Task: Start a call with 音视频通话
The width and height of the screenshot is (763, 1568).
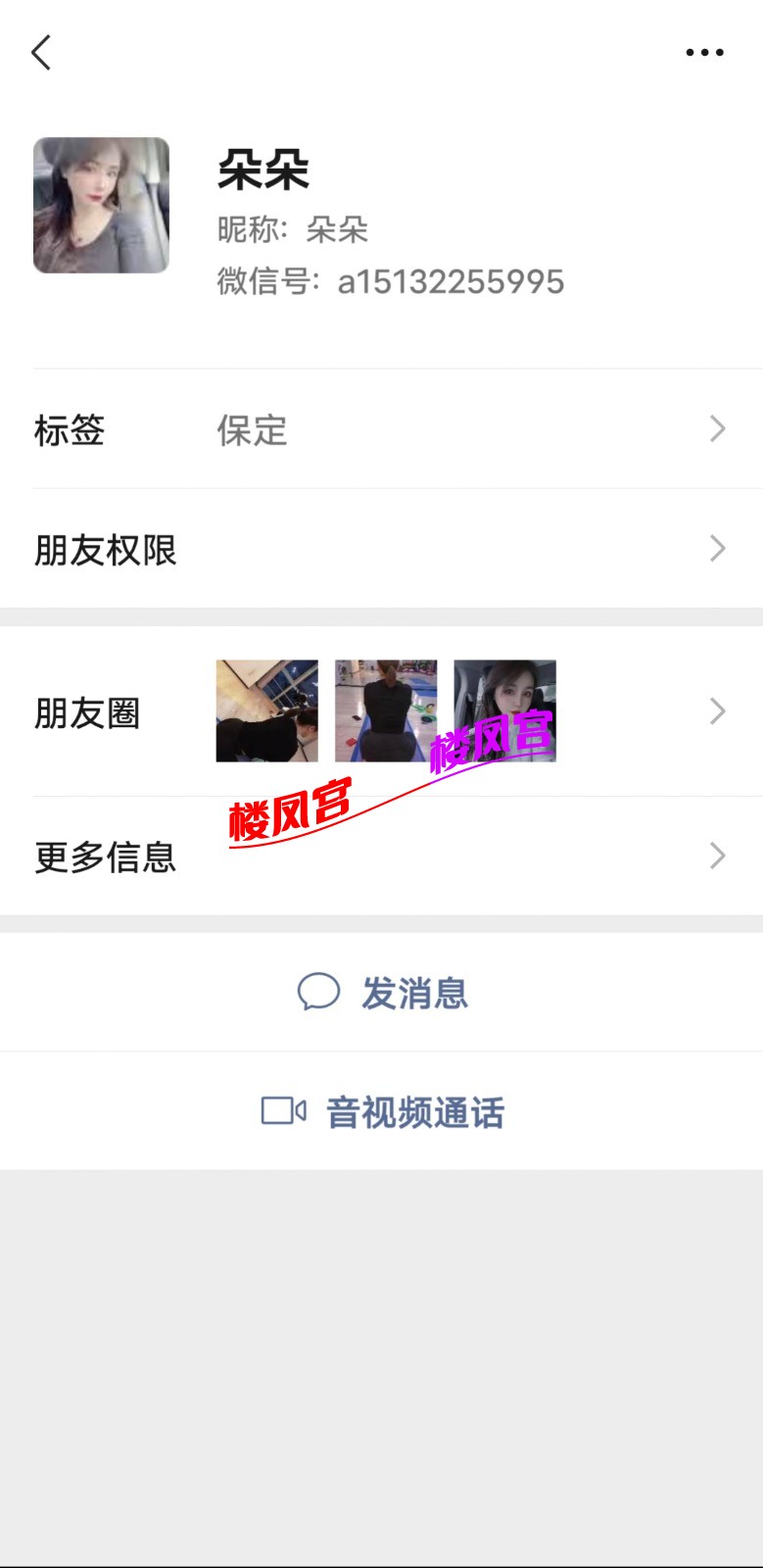Action: 382,1111
